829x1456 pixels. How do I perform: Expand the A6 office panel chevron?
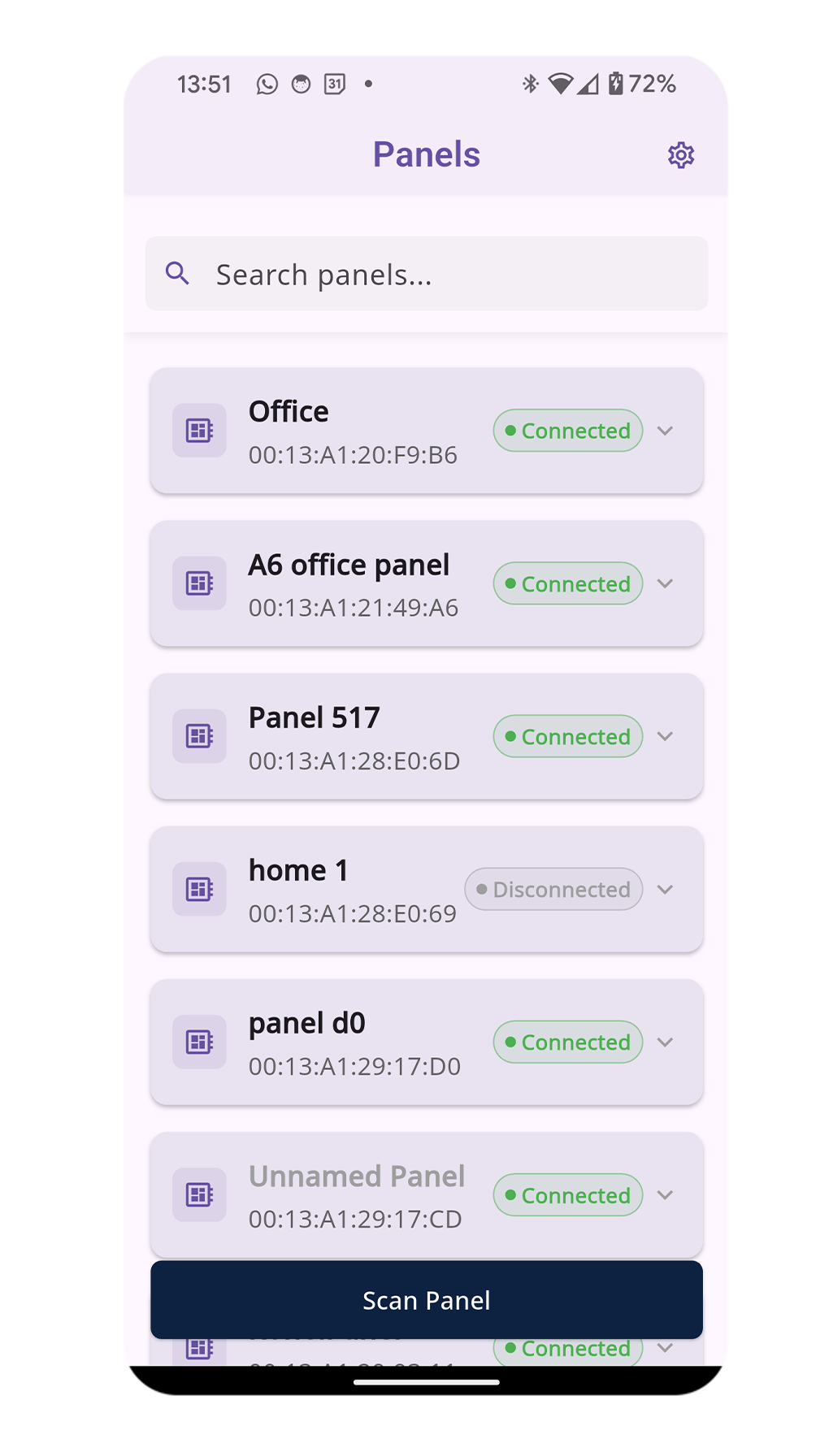(x=665, y=584)
